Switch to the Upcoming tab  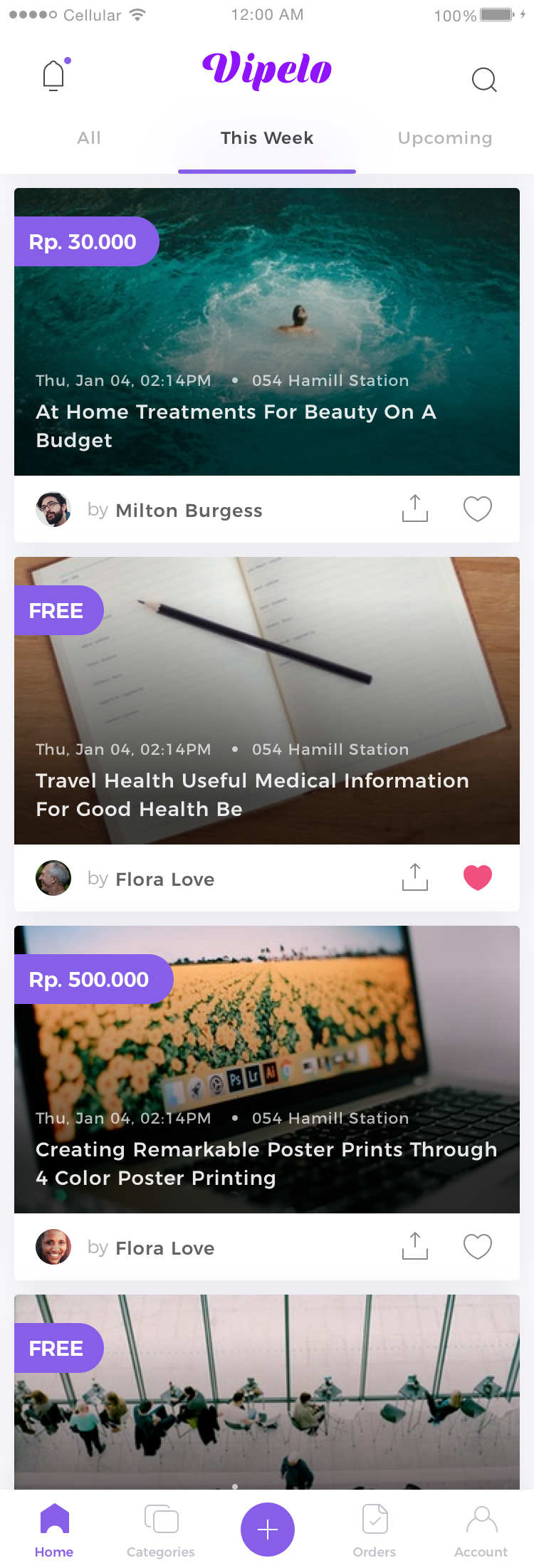pos(445,138)
